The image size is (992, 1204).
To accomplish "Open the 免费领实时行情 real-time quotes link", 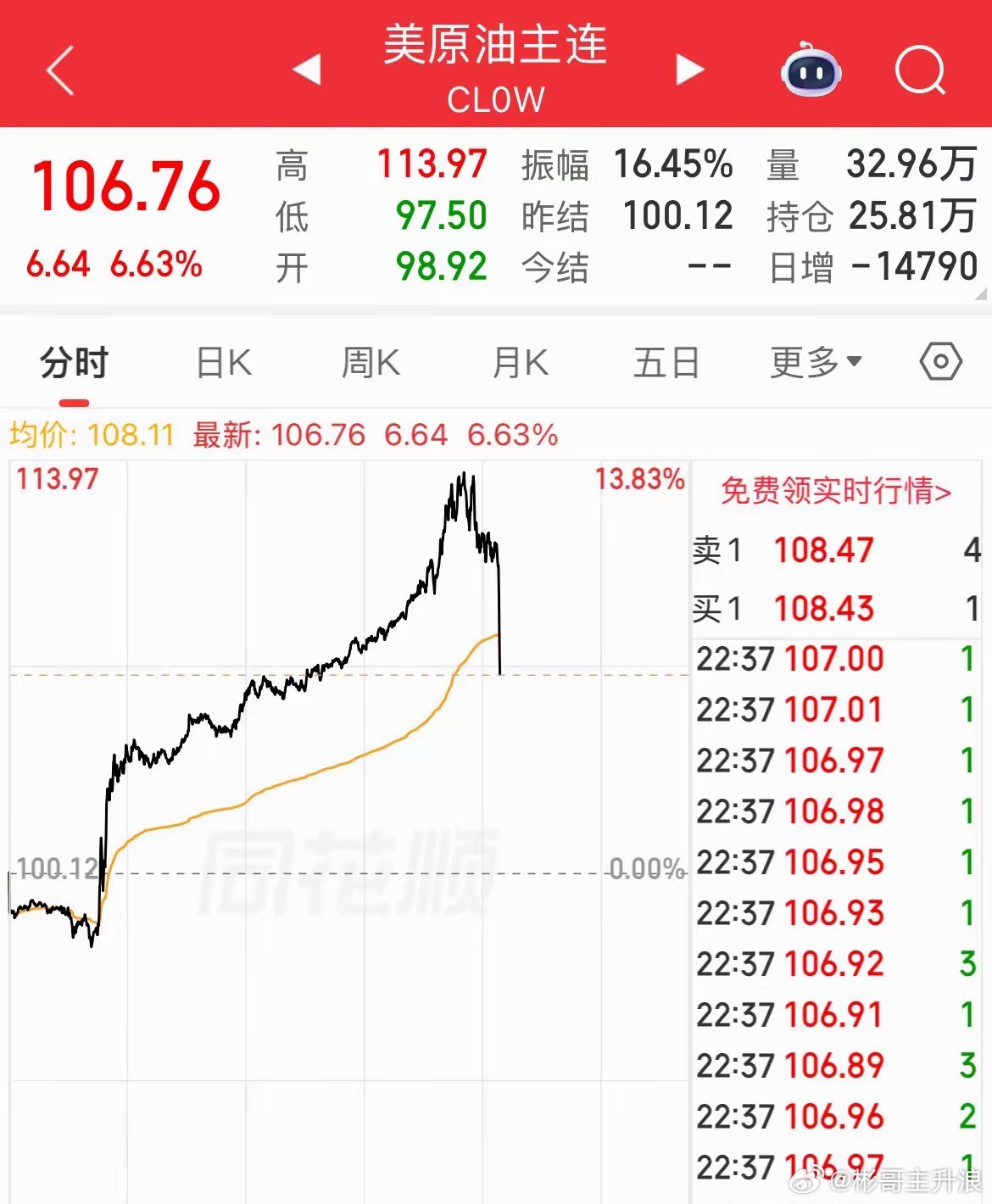I will tap(835, 492).
